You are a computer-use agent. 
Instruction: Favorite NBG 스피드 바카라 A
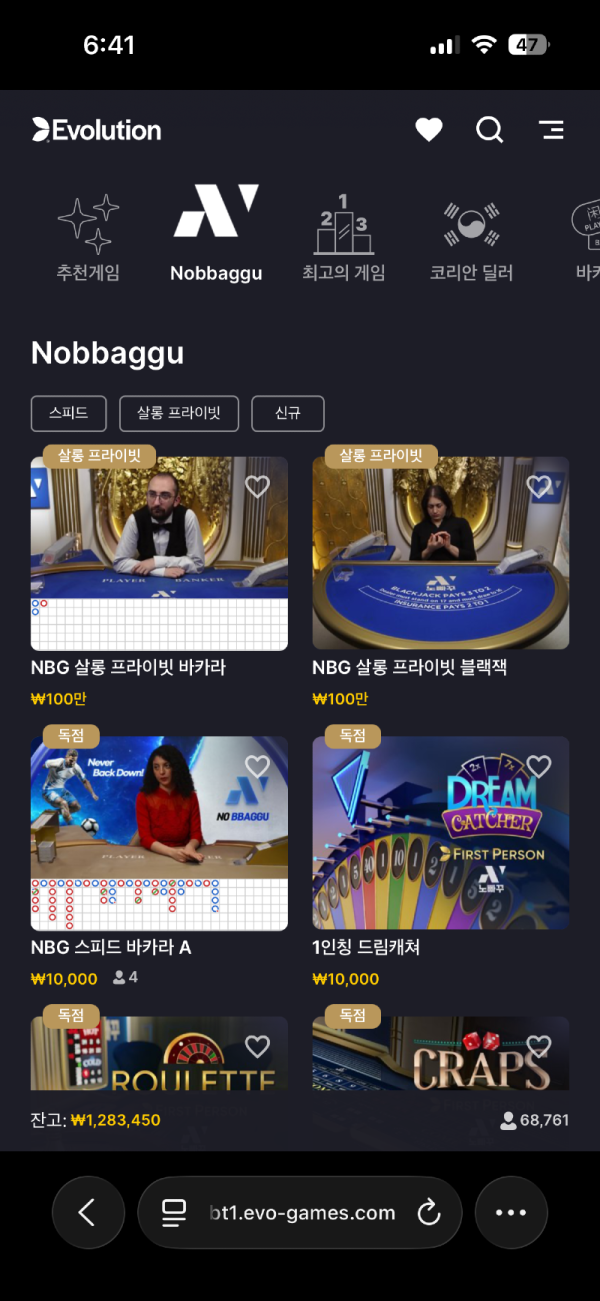click(257, 767)
